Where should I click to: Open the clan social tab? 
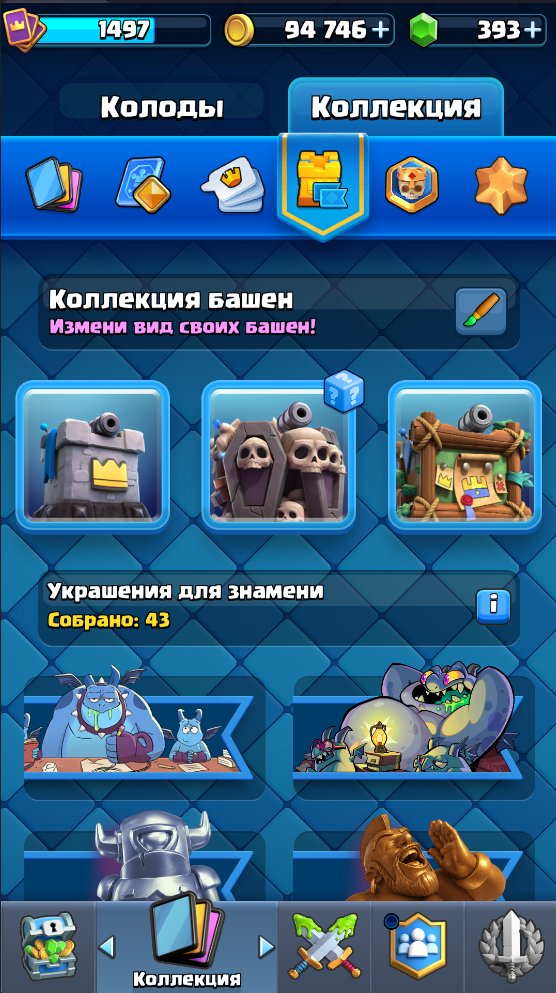[418, 947]
